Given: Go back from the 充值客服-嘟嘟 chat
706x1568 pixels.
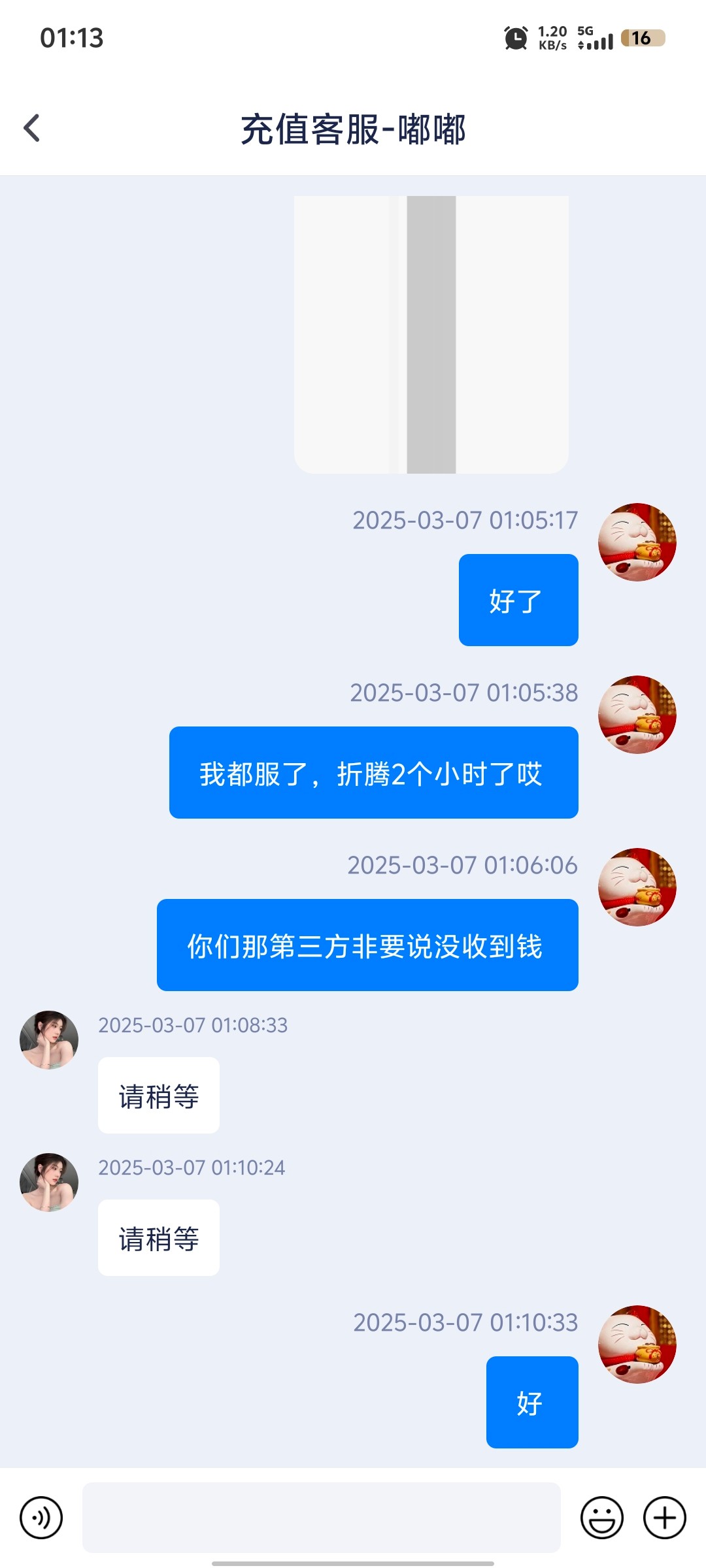Looking at the screenshot, I should click(x=32, y=128).
